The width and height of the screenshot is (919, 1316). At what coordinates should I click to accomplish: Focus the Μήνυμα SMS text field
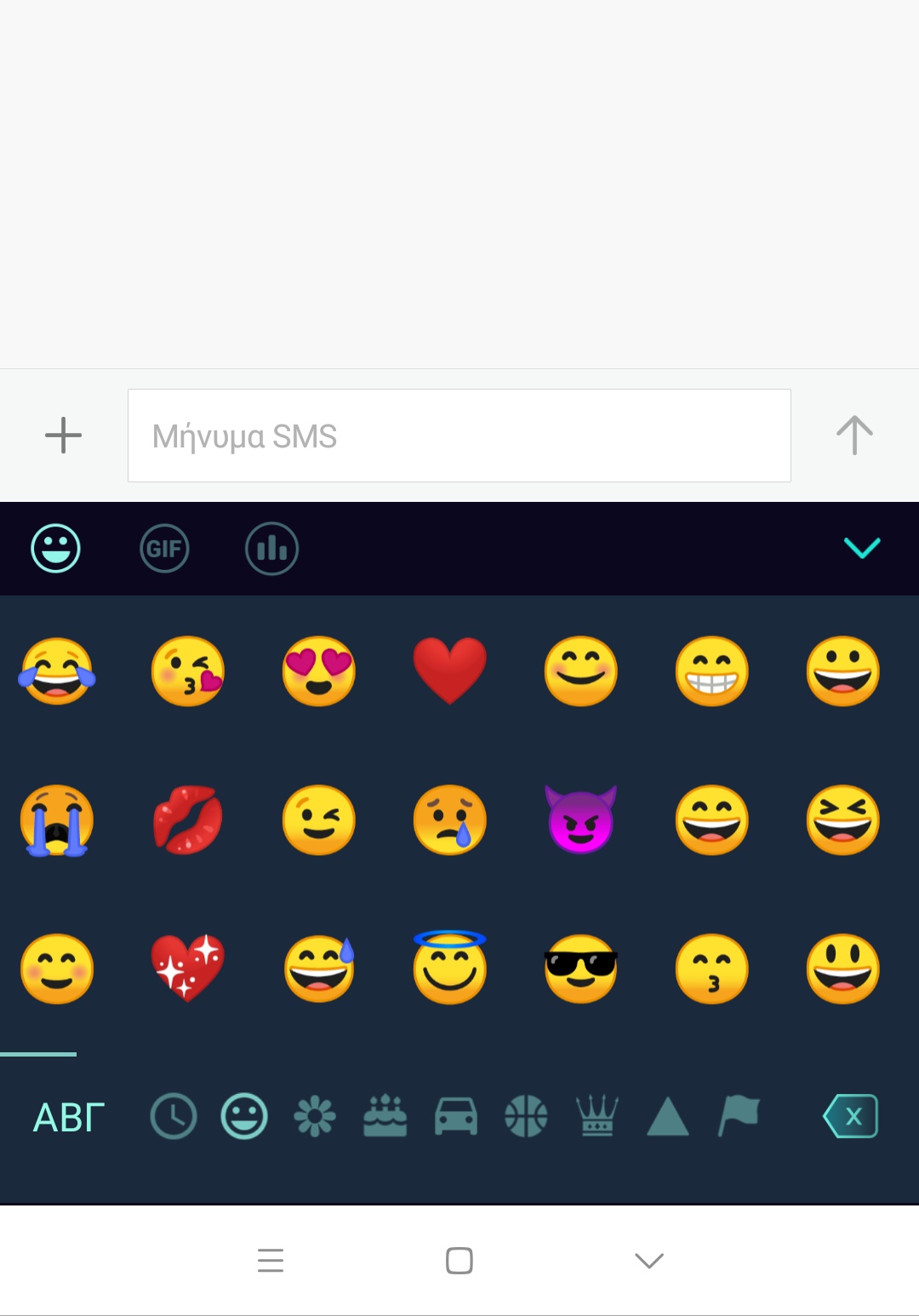[459, 436]
